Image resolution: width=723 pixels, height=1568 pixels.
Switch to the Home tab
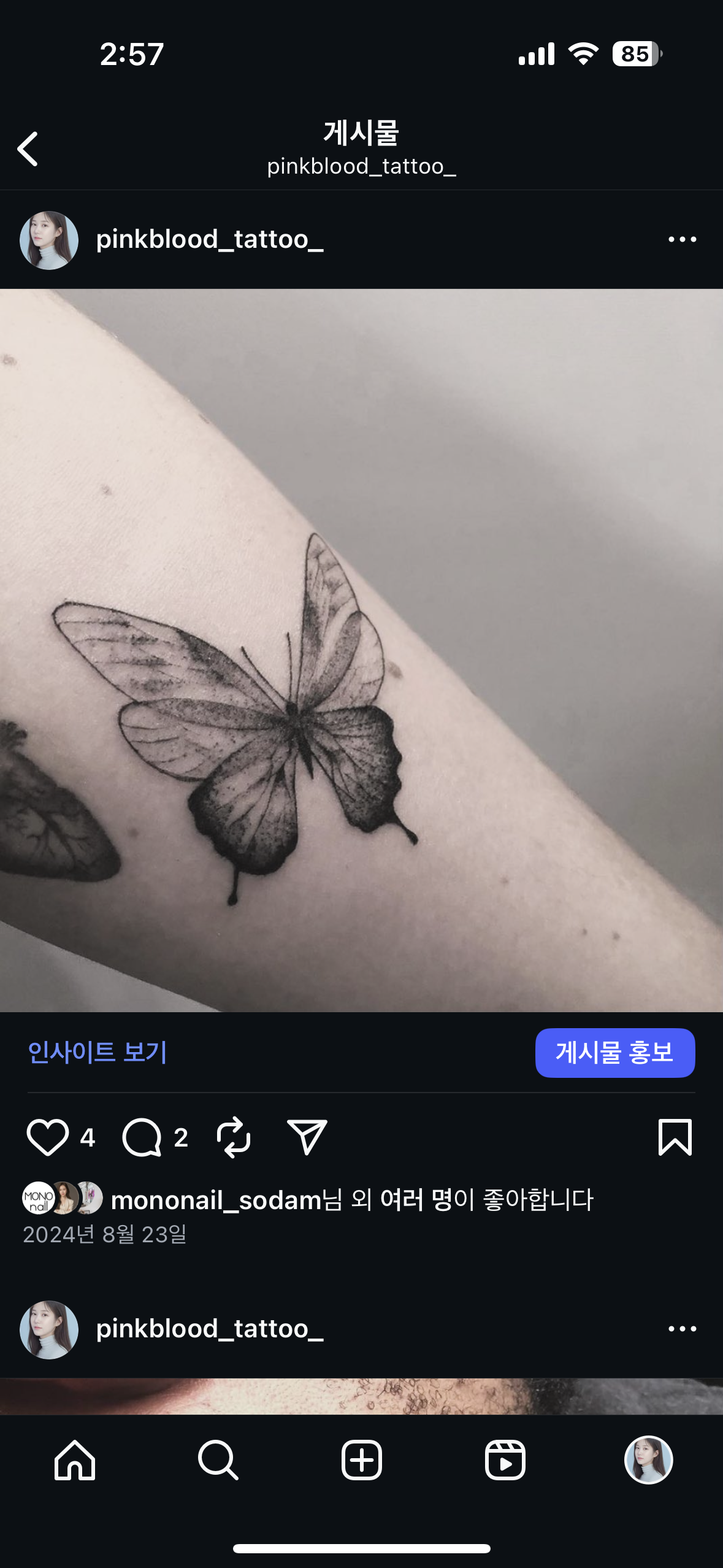75,1460
